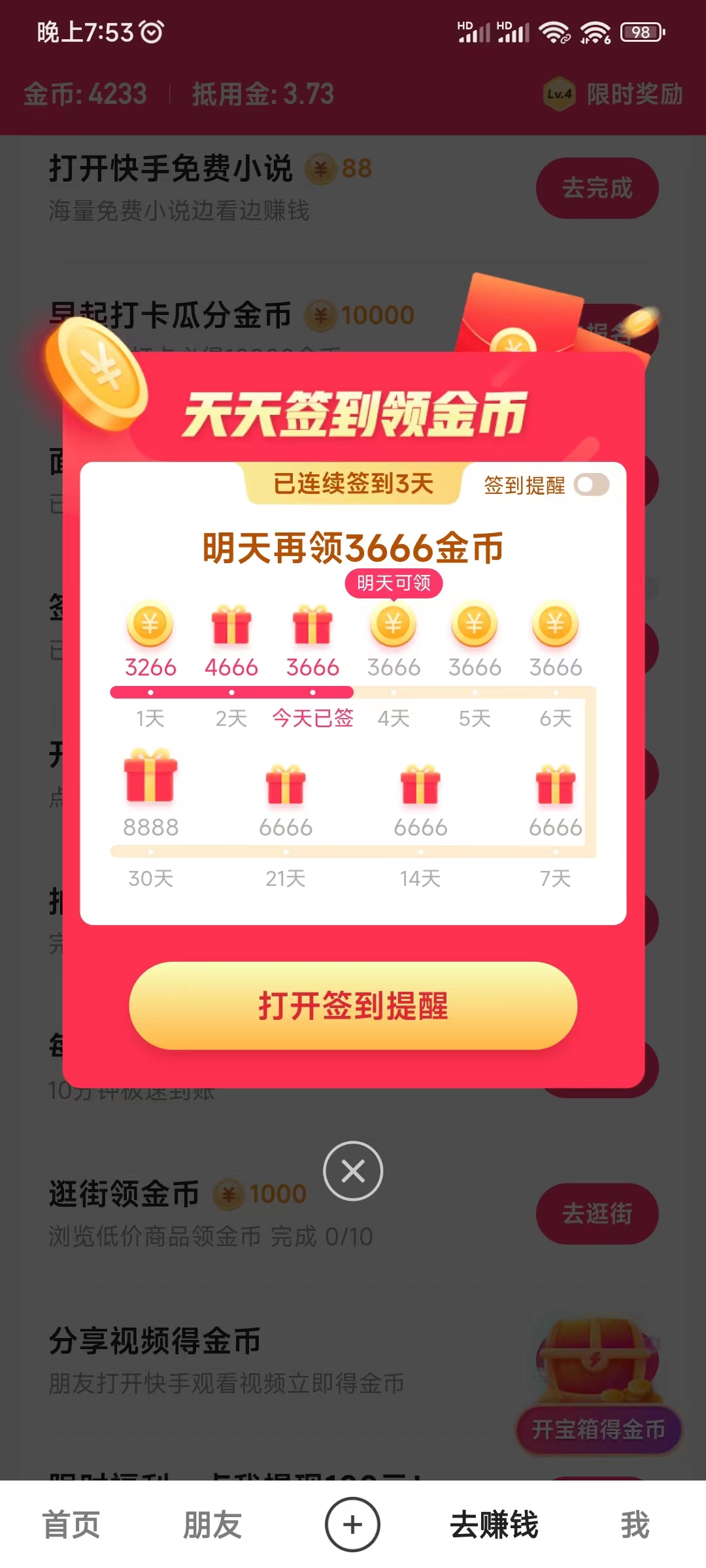The width and height of the screenshot is (706, 1568).
Task: Tap the 已连续签到3天 banner
Action: (x=353, y=483)
